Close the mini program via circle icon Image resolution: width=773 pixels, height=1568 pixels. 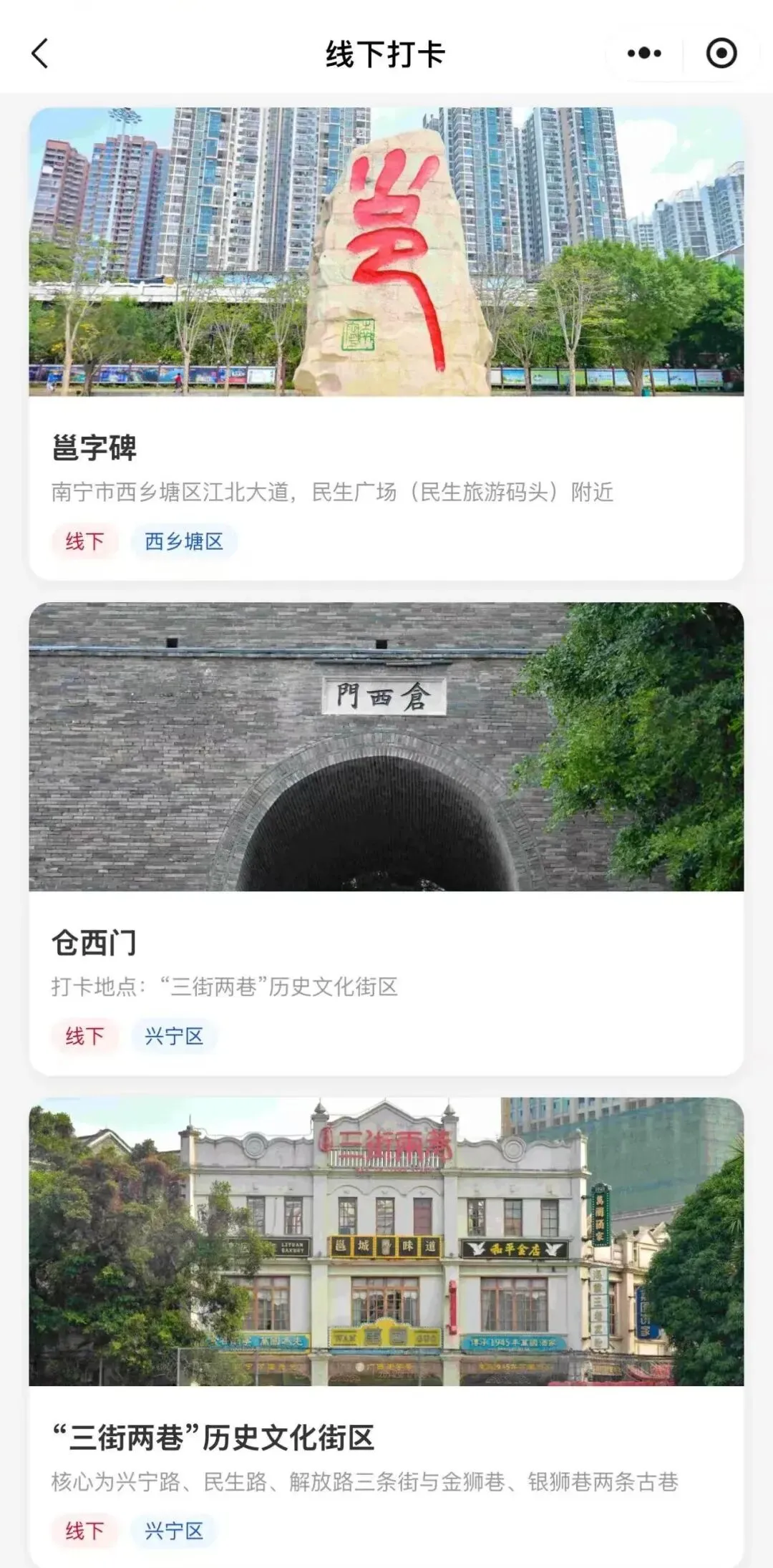coord(721,53)
